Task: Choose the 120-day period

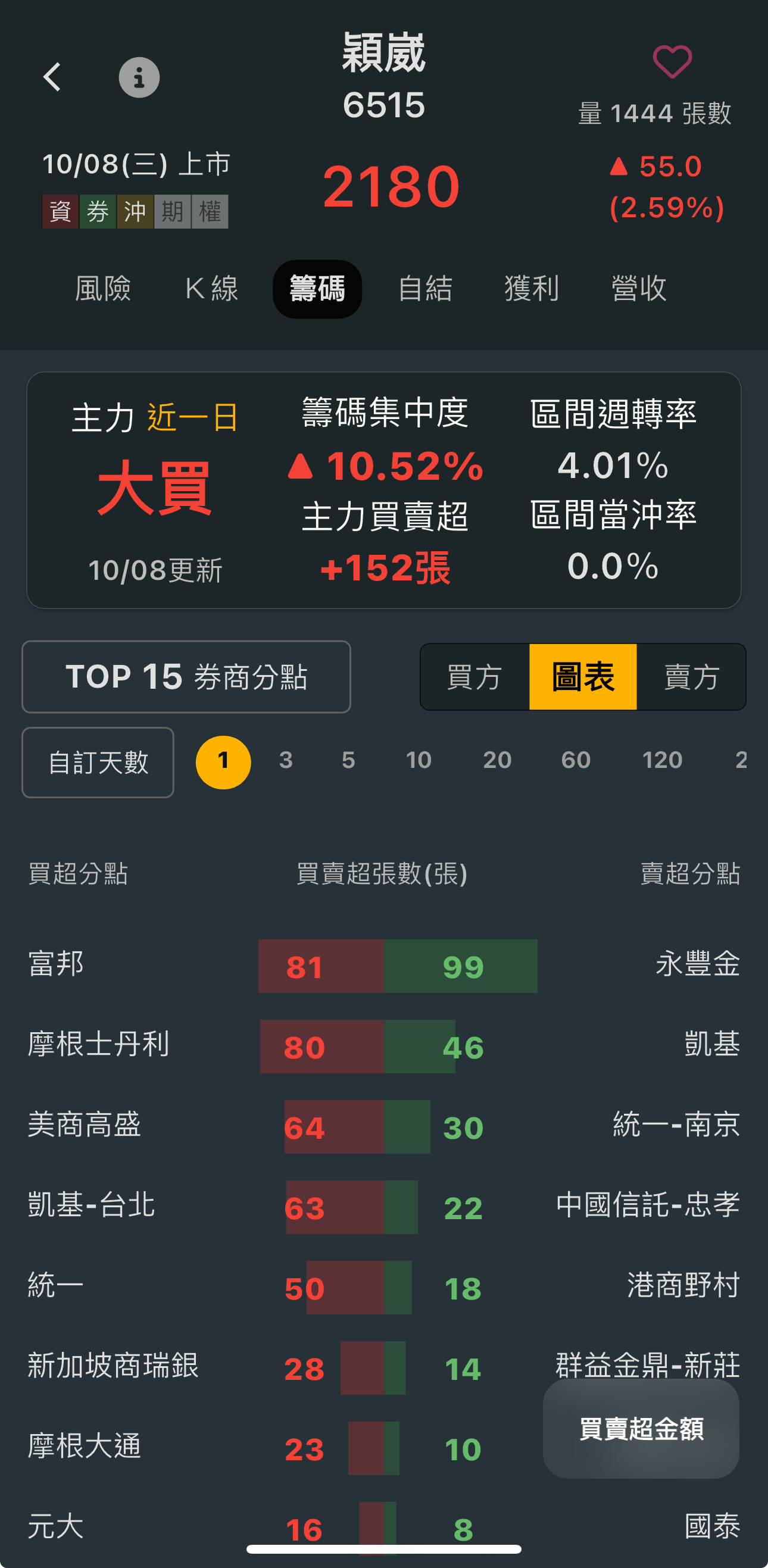Action: [662, 760]
